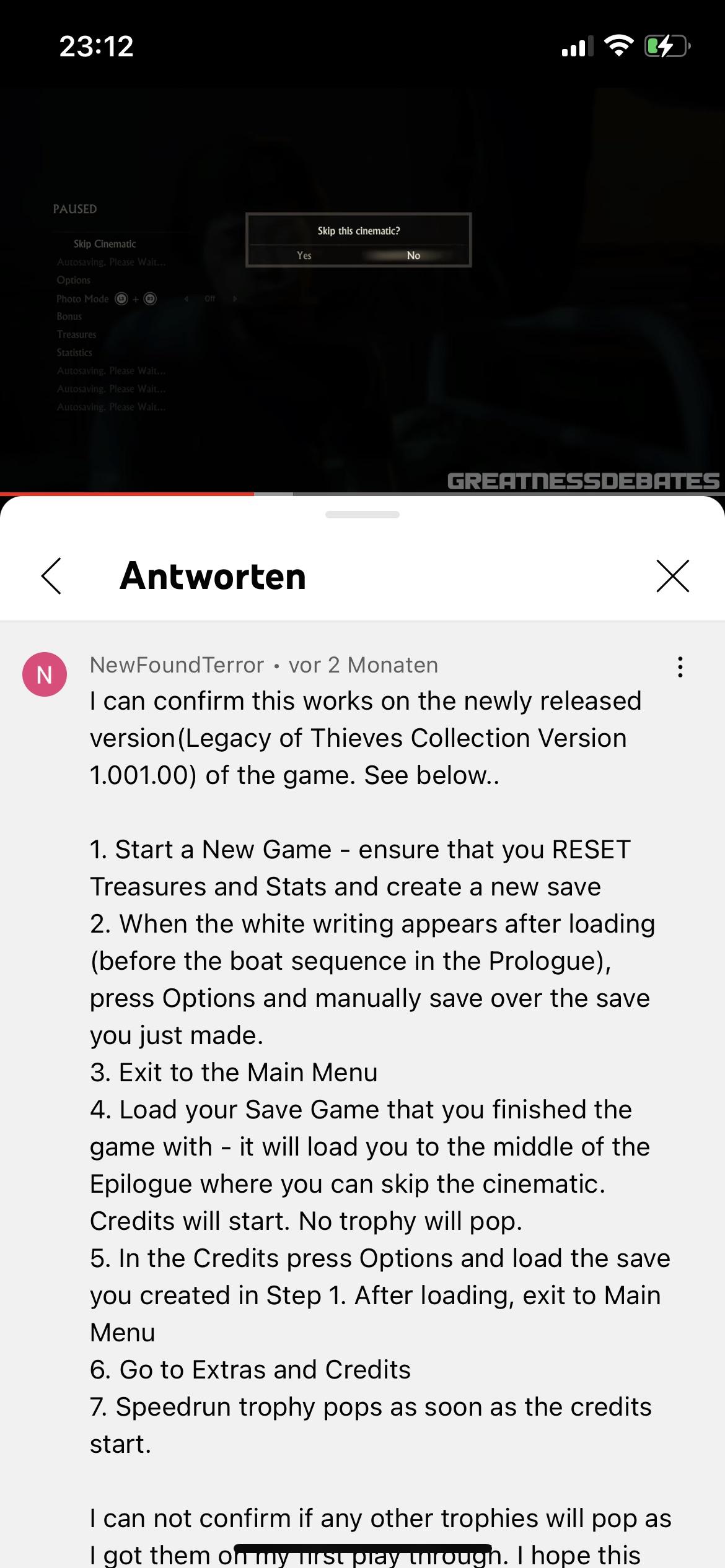This screenshot has width=725, height=1568.
Task: Go back from the Antworten replies panel
Action: coord(51,576)
